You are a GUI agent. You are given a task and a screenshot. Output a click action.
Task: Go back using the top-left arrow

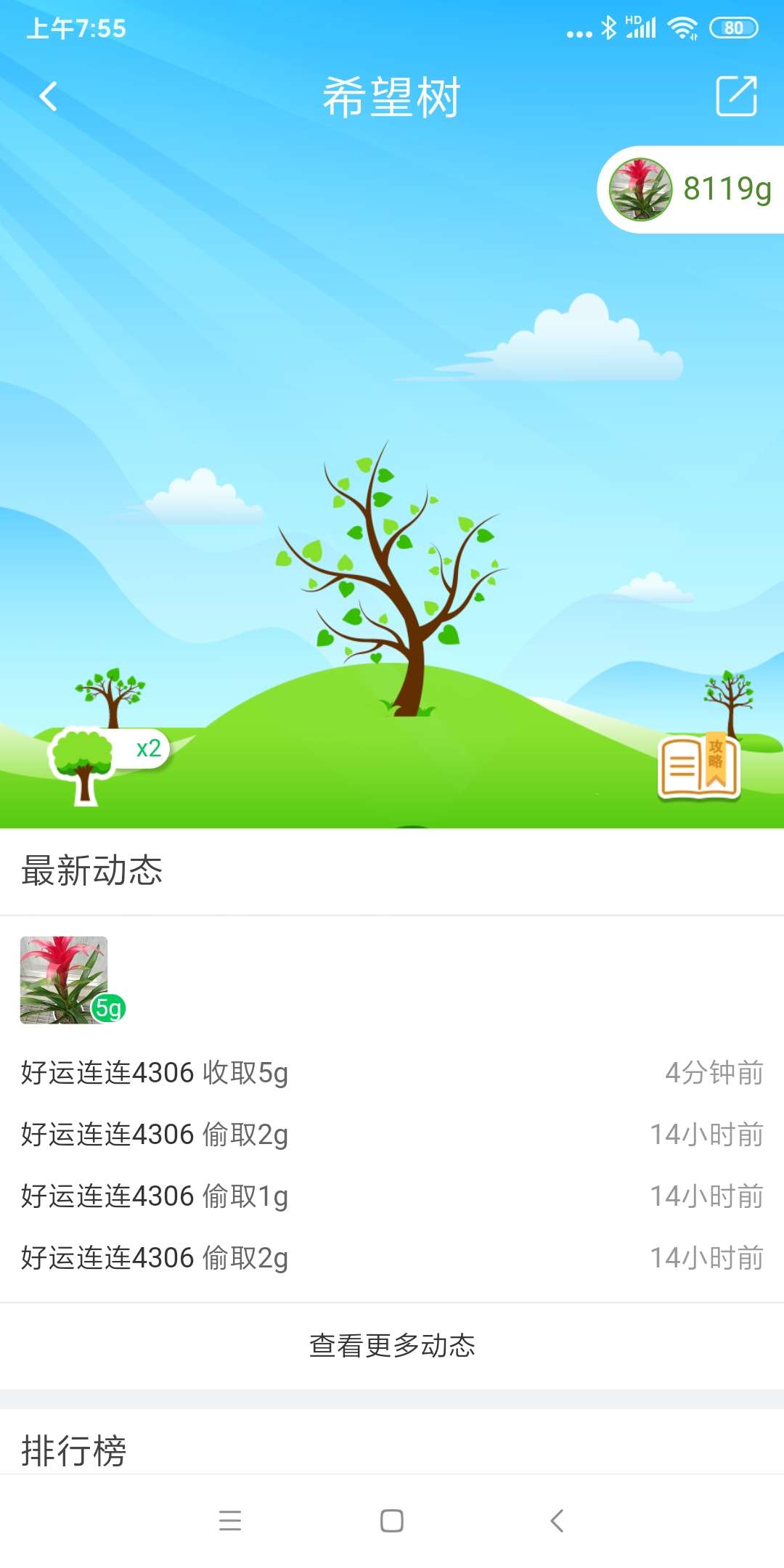[48, 96]
